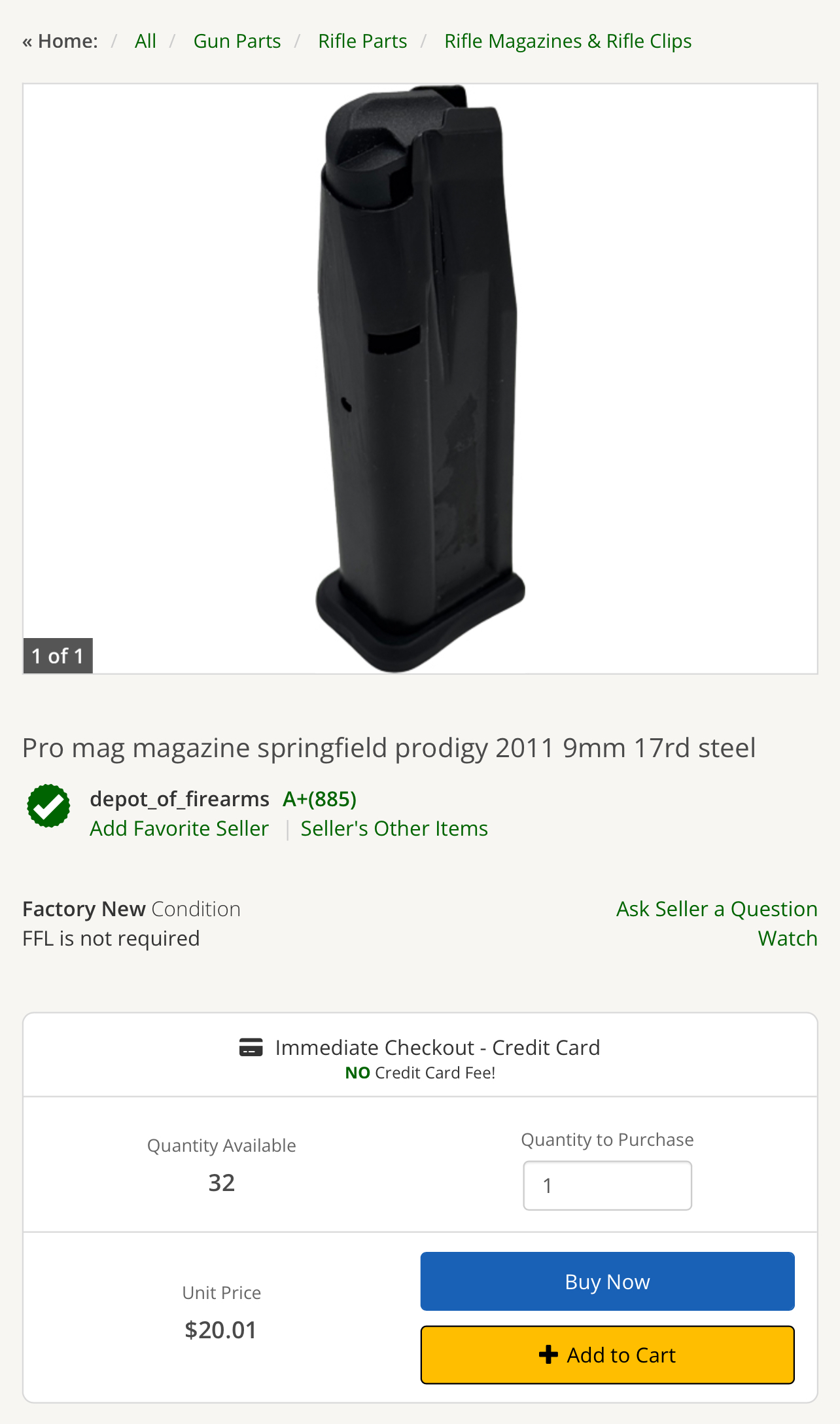Tap the Buy Now button
This screenshot has width=840, height=1424.
click(607, 1281)
